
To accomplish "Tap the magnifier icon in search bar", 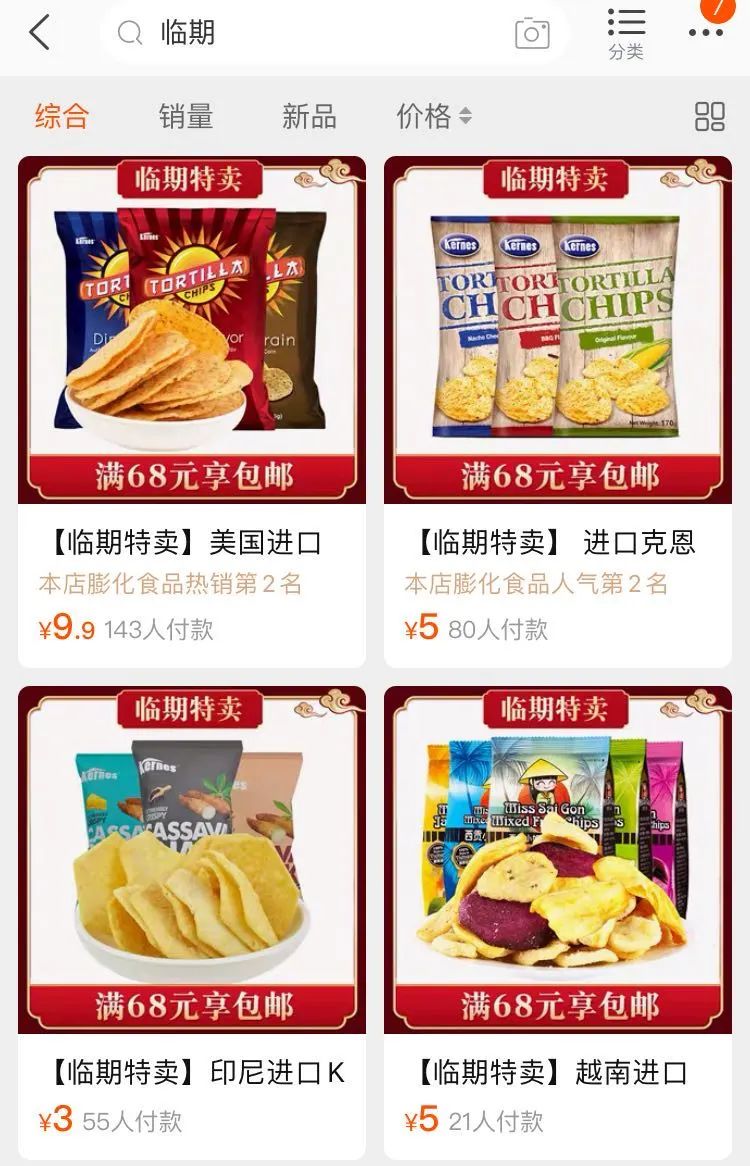I will point(129,34).
